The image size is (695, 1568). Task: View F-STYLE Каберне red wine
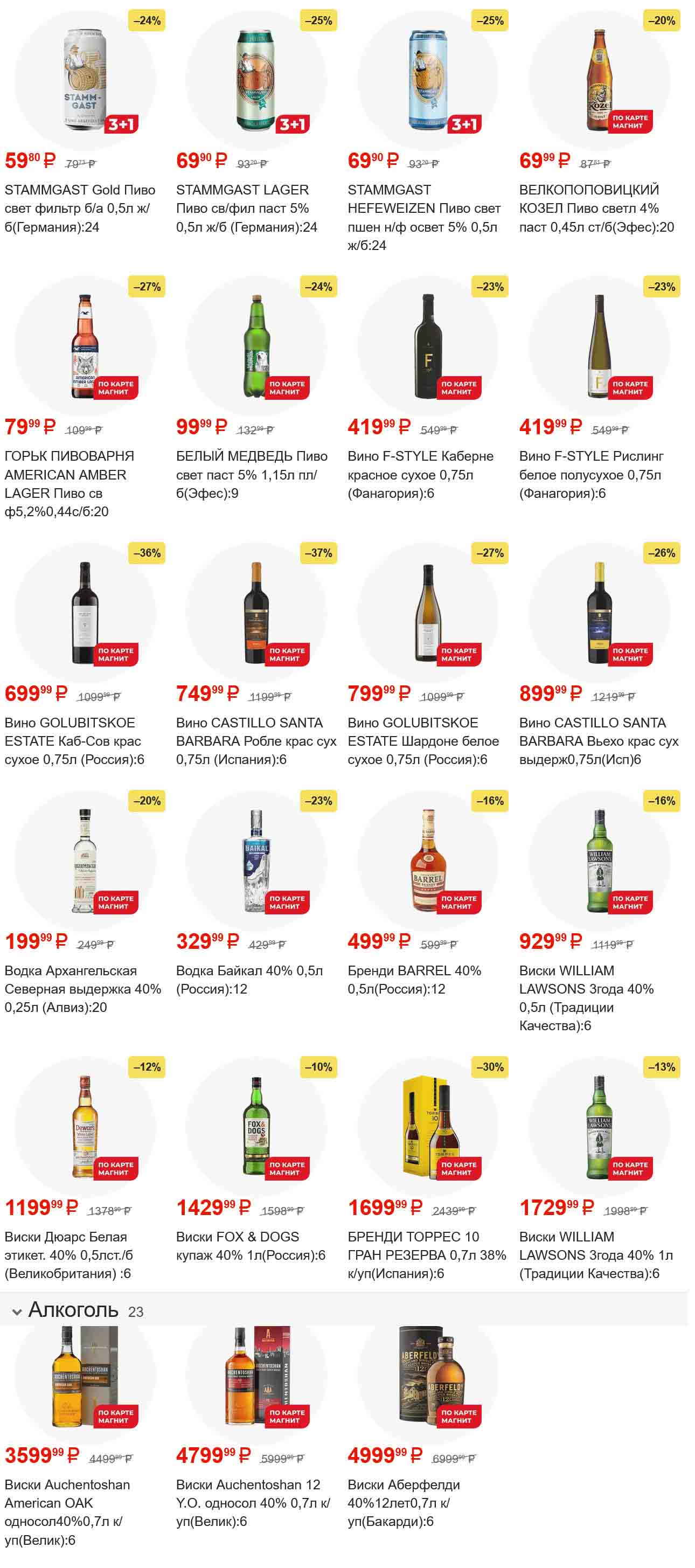[x=428, y=346]
